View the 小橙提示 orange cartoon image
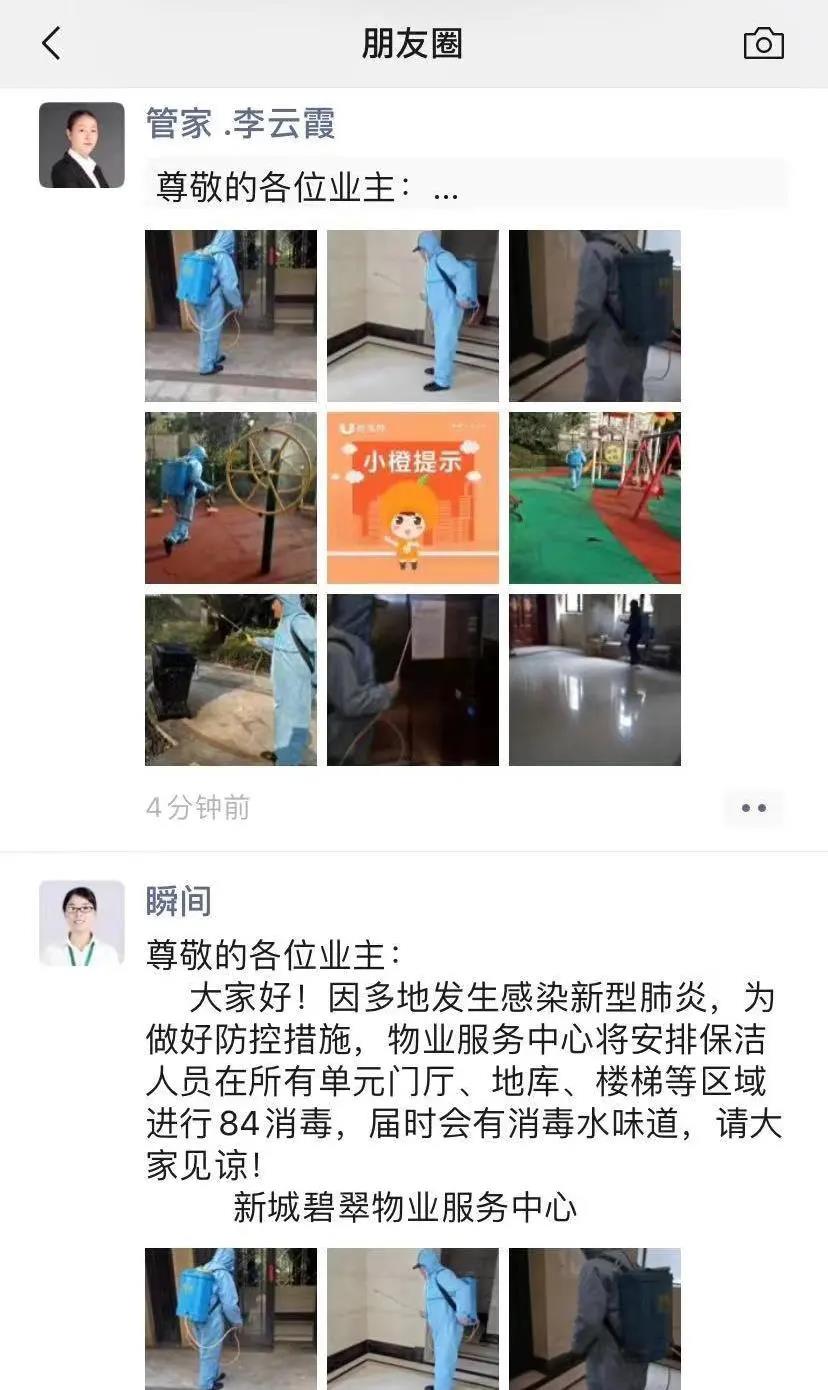This screenshot has height=1390, width=828. pyautogui.click(x=412, y=498)
